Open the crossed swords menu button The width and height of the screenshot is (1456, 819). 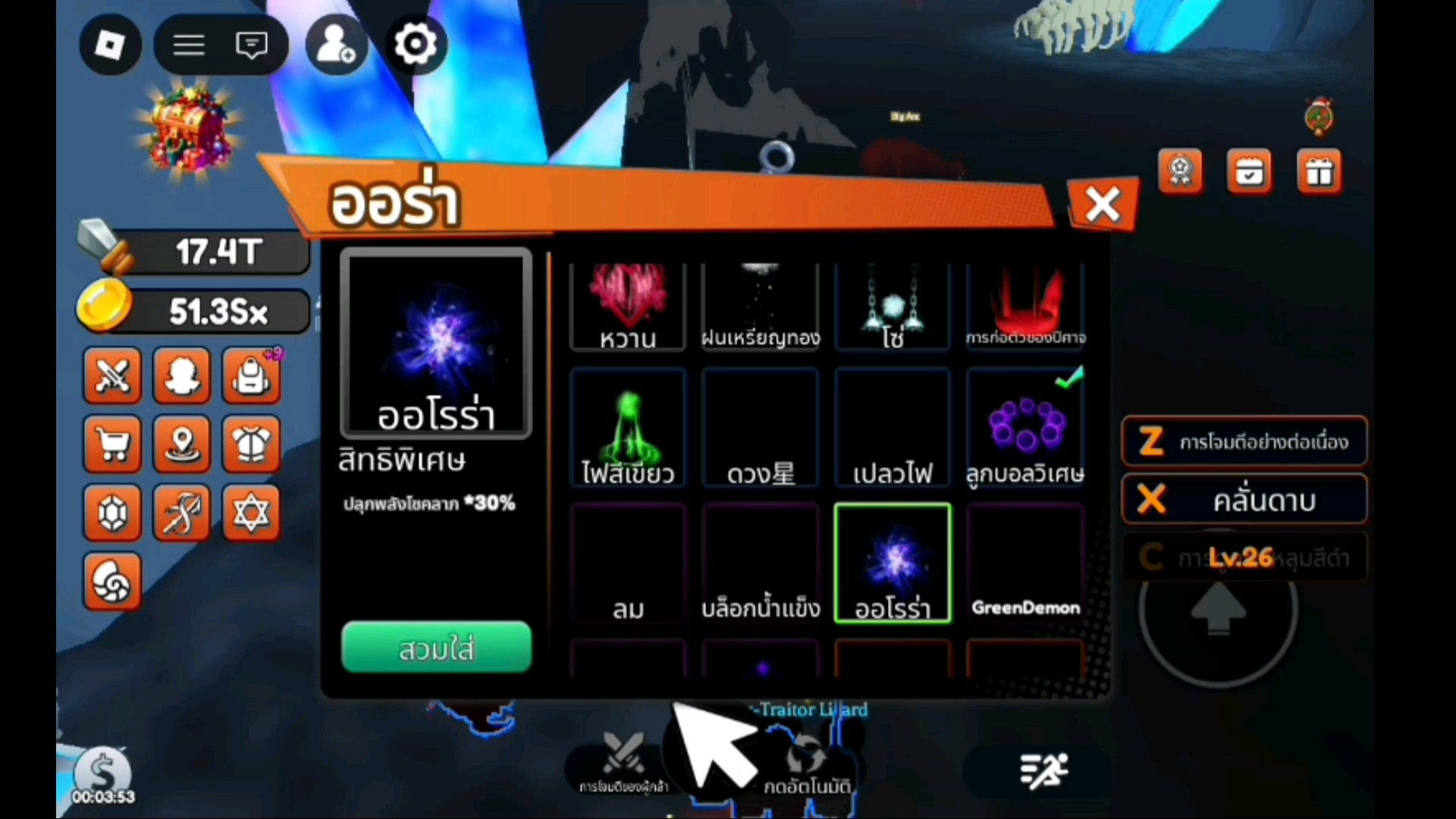tap(112, 376)
